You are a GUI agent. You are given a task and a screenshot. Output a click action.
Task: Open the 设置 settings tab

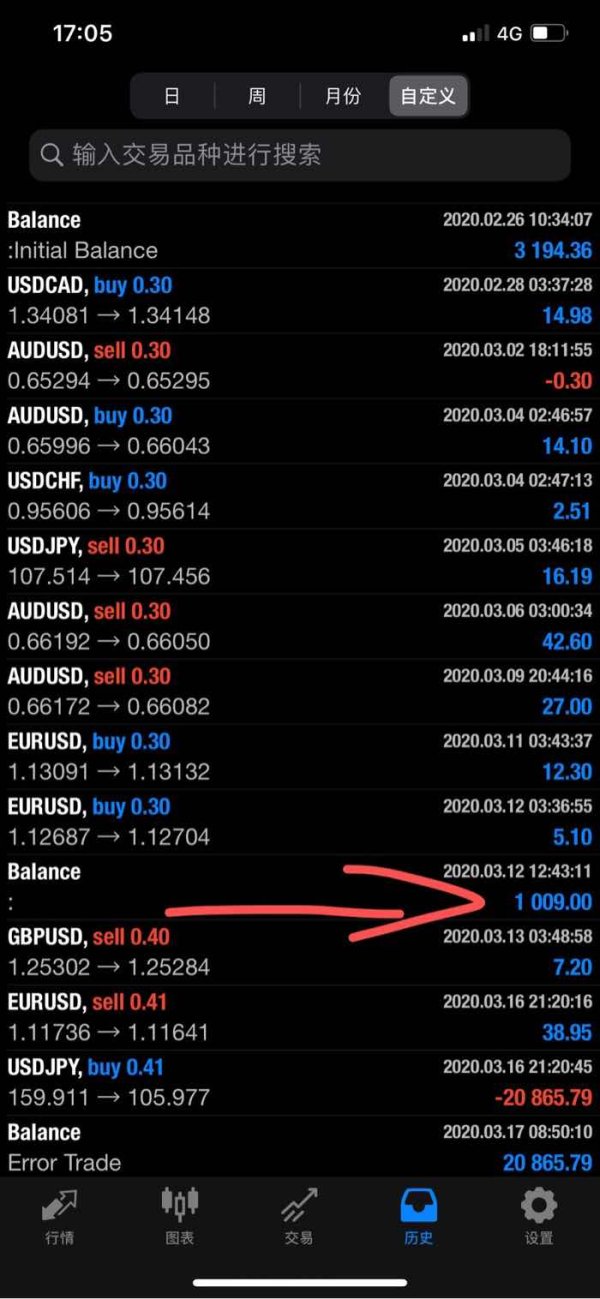click(539, 1216)
